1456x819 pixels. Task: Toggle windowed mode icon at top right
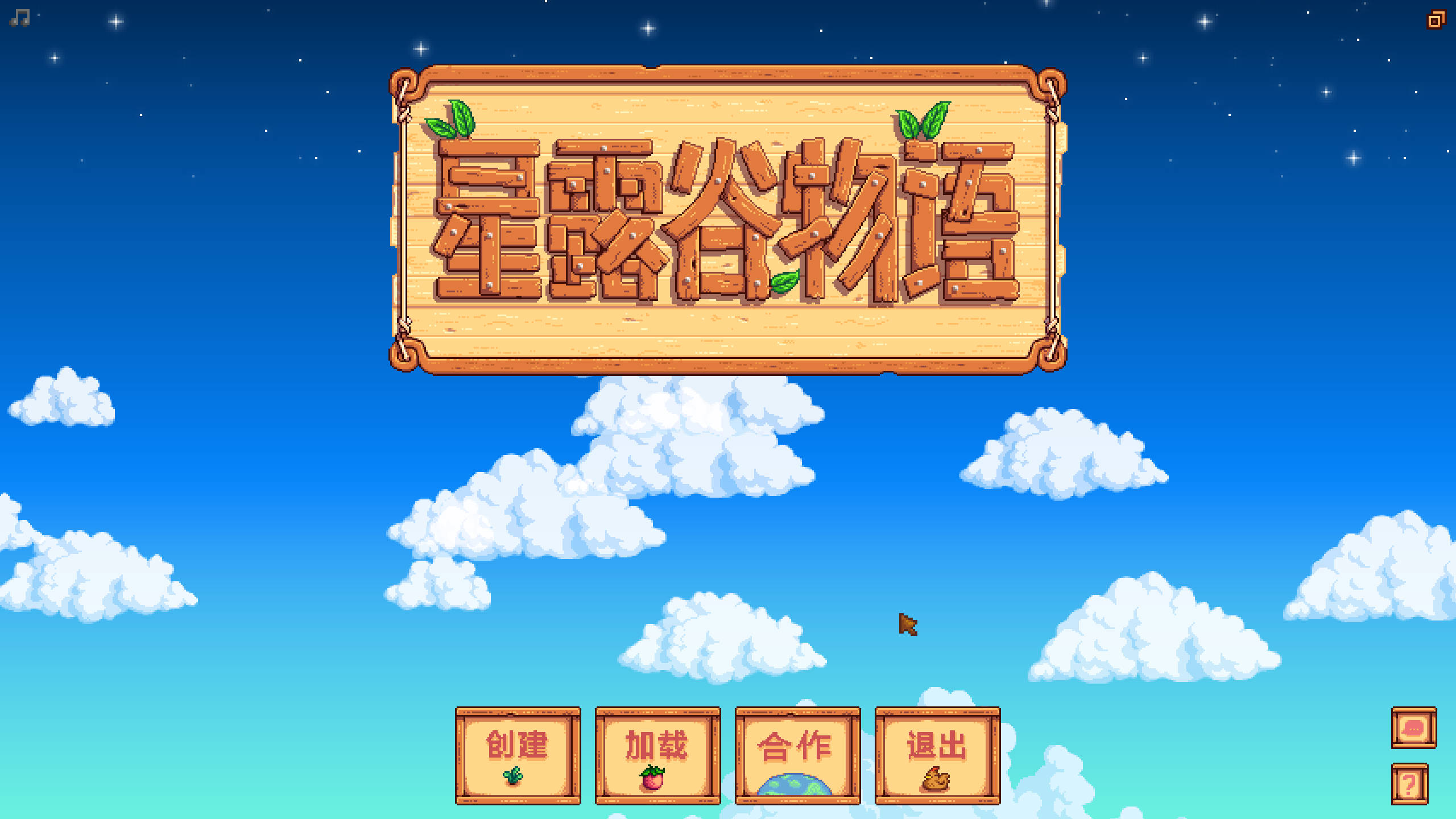click(x=1436, y=20)
